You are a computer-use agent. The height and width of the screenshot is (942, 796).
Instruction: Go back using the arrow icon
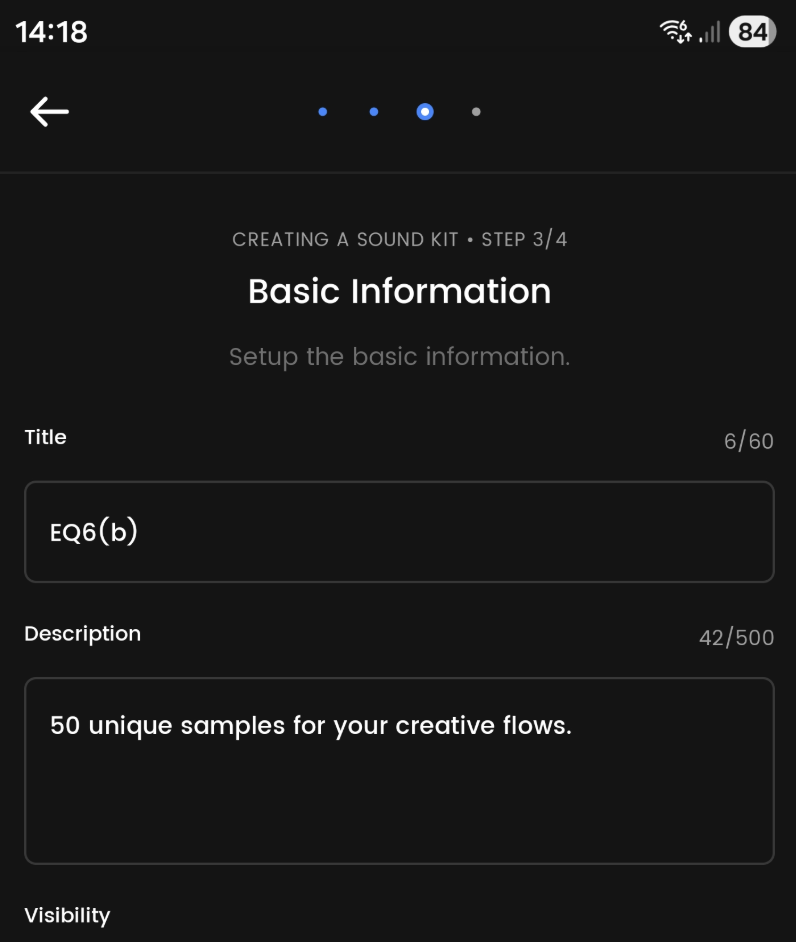tap(49, 112)
